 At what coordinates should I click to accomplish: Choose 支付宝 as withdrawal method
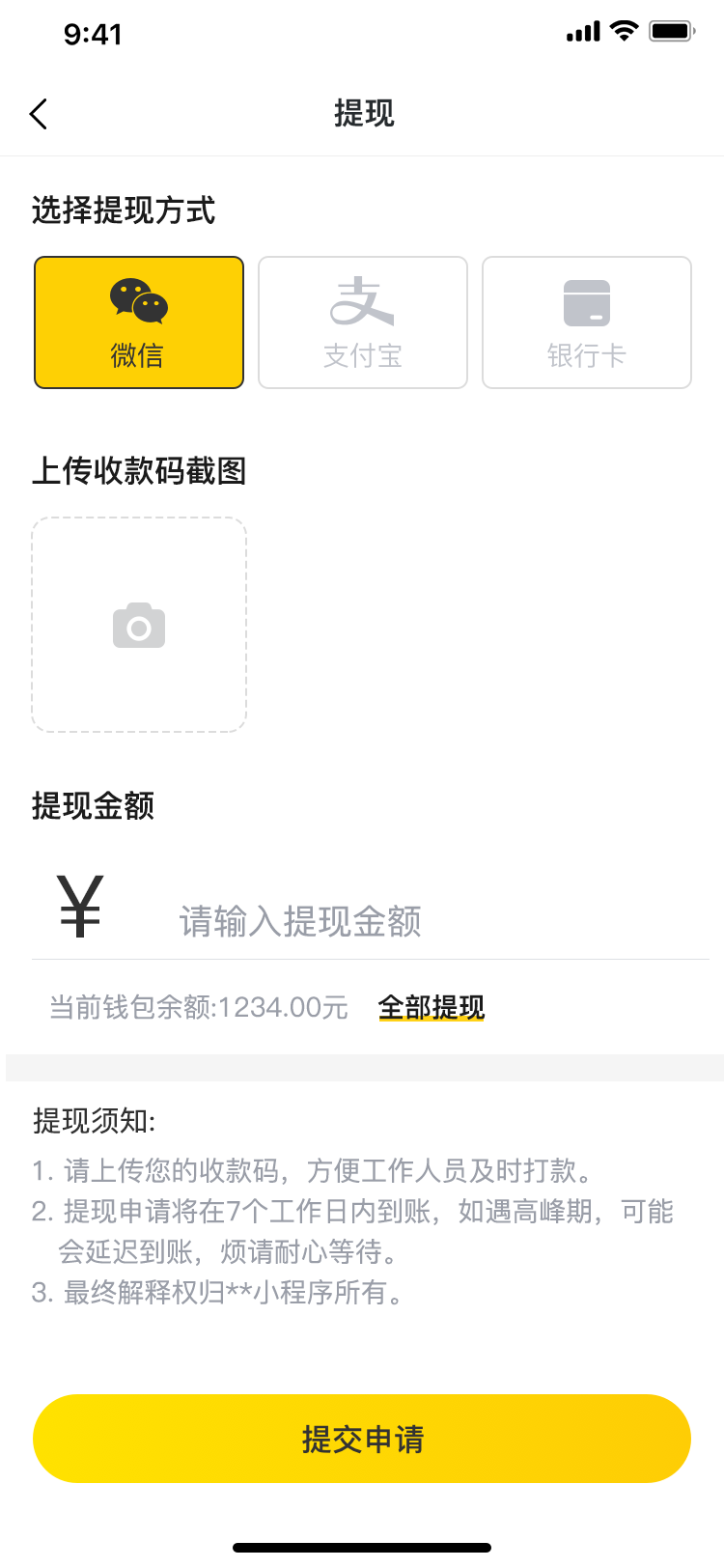(x=363, y=322)
